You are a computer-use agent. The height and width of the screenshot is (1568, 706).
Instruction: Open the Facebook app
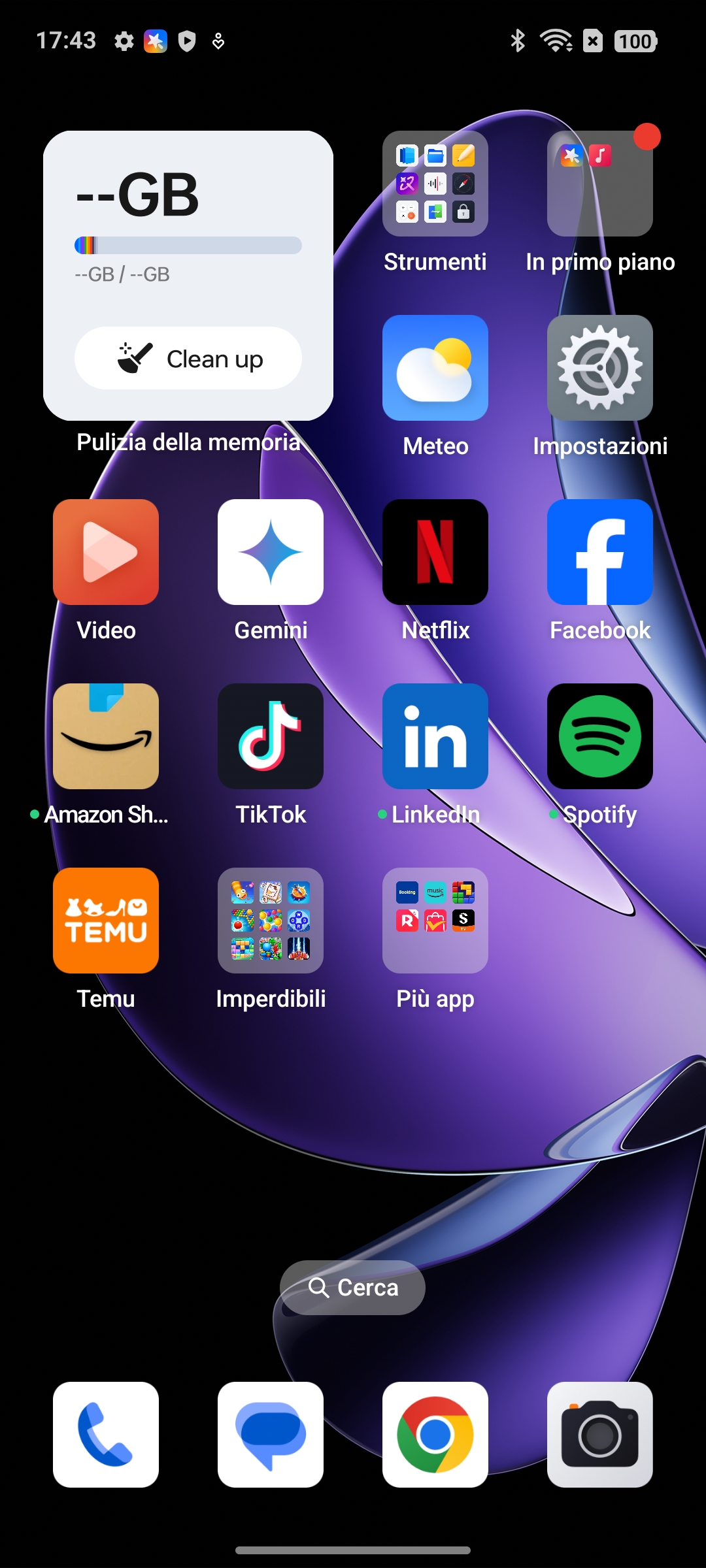(x=600, y=552)
